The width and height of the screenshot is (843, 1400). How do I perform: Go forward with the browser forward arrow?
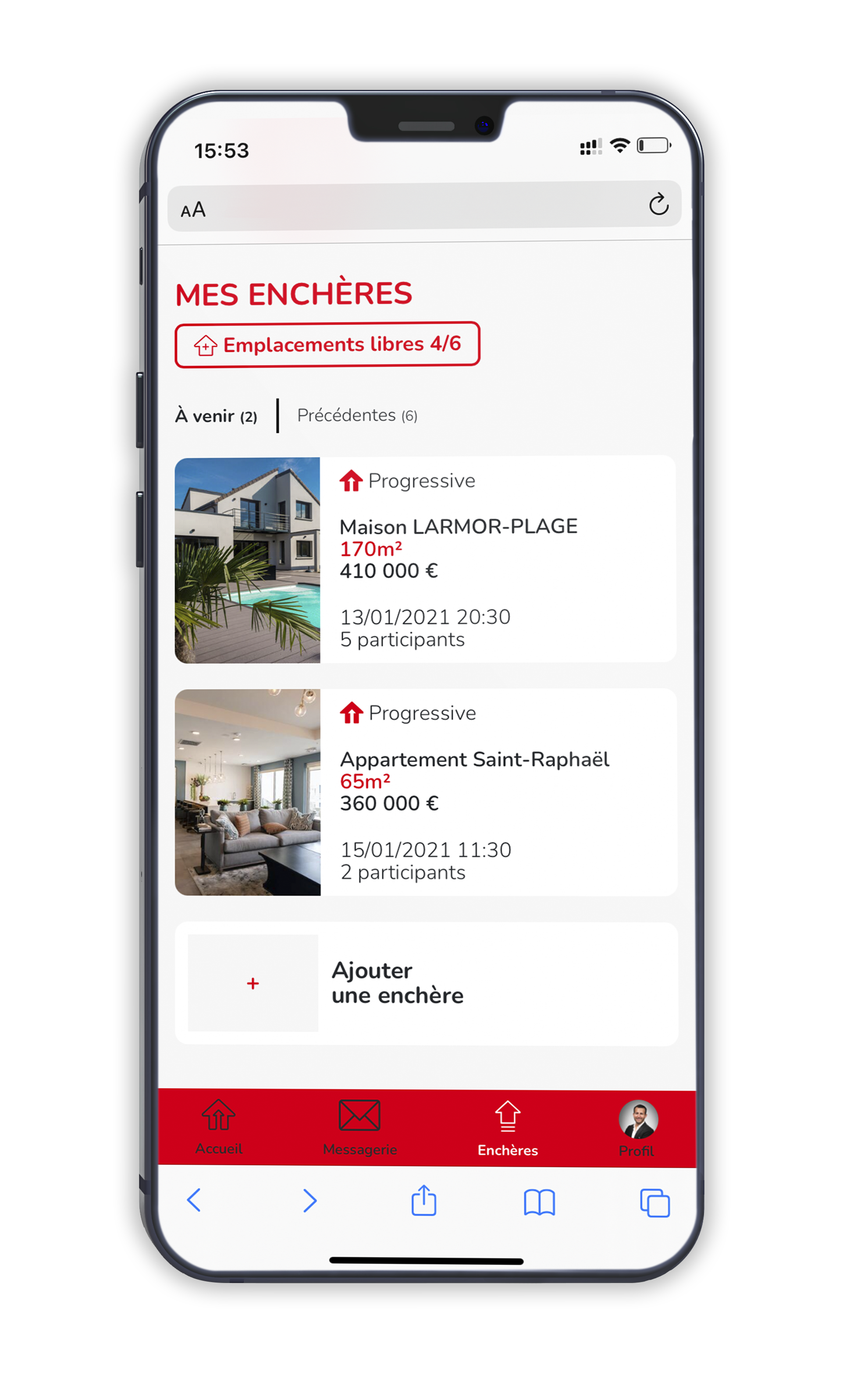309,1200
